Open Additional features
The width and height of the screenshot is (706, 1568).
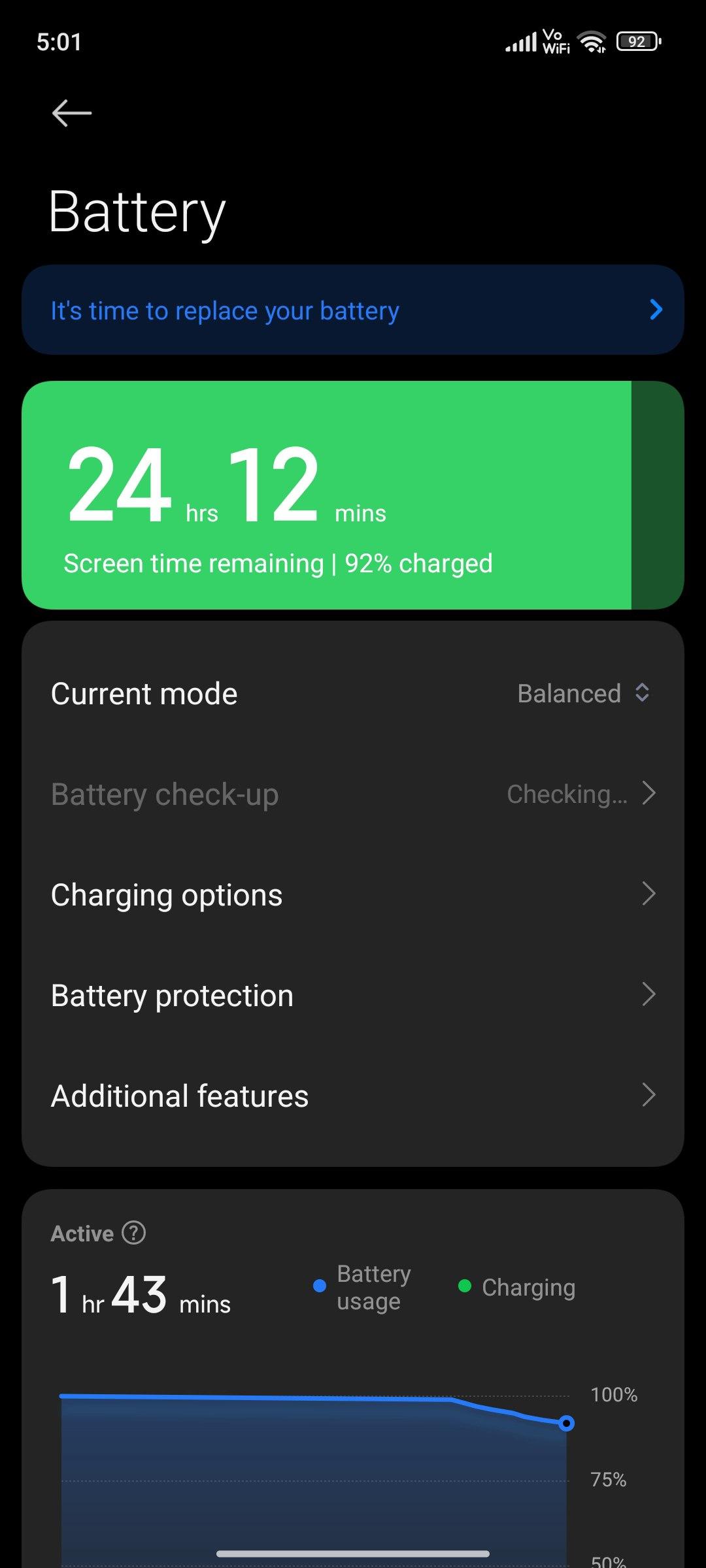[x=353, y=1096]
